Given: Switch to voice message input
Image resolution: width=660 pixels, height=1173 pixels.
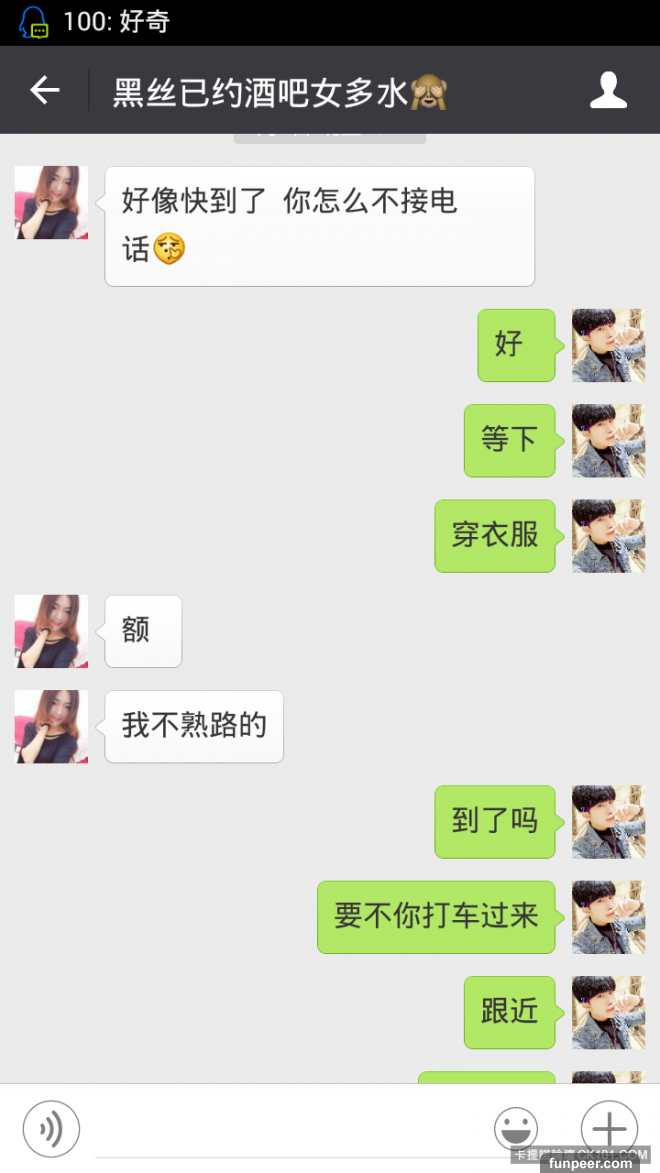Looking at the screenshot, I should tap(51, 1129).
